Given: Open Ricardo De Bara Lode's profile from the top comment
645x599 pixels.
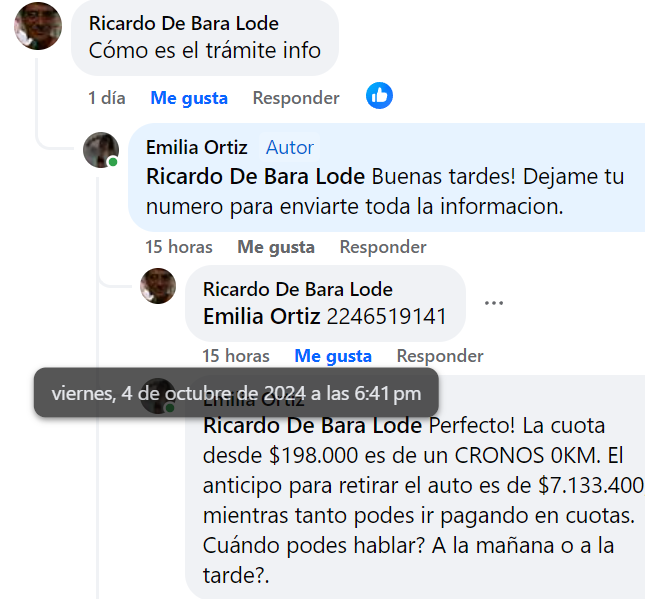Looking at the screenshot, I should point(183,23).
